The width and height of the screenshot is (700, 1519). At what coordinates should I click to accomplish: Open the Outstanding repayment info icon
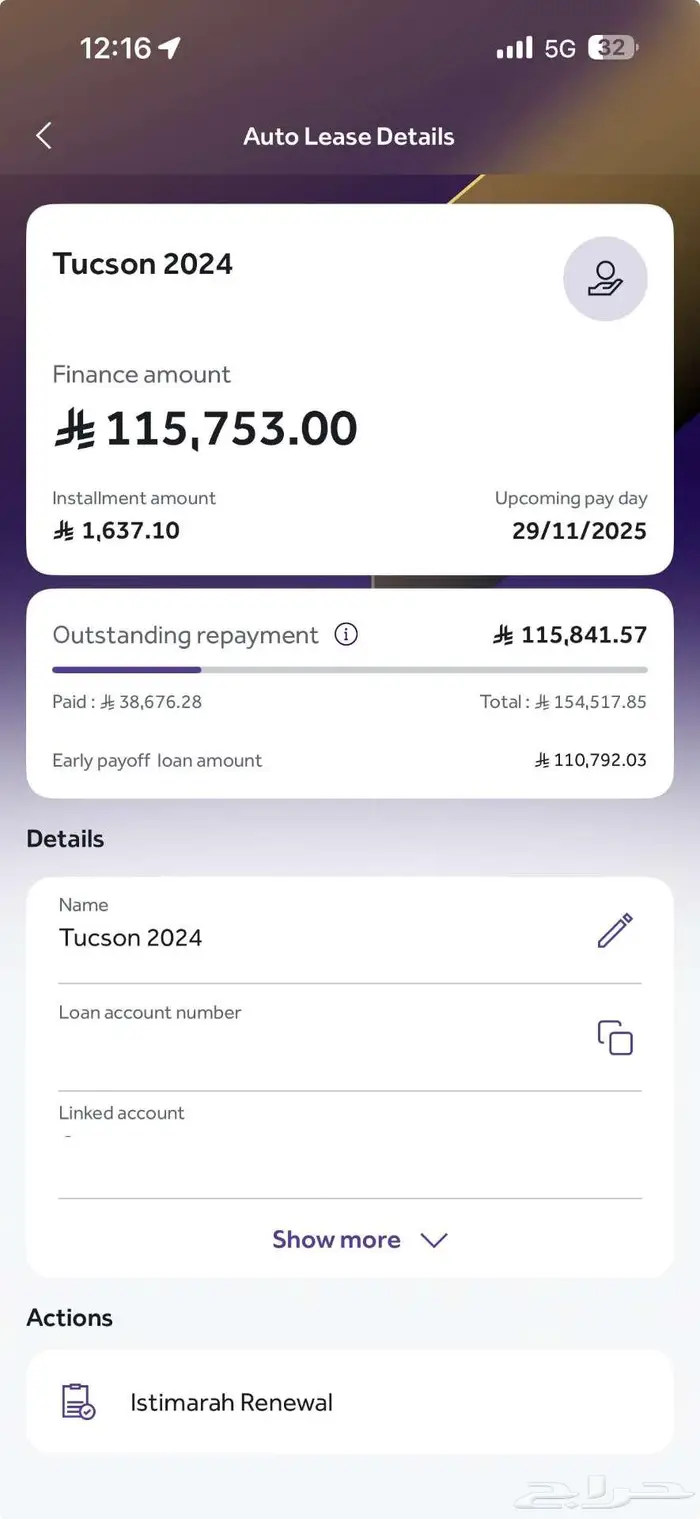pos(346,635)
